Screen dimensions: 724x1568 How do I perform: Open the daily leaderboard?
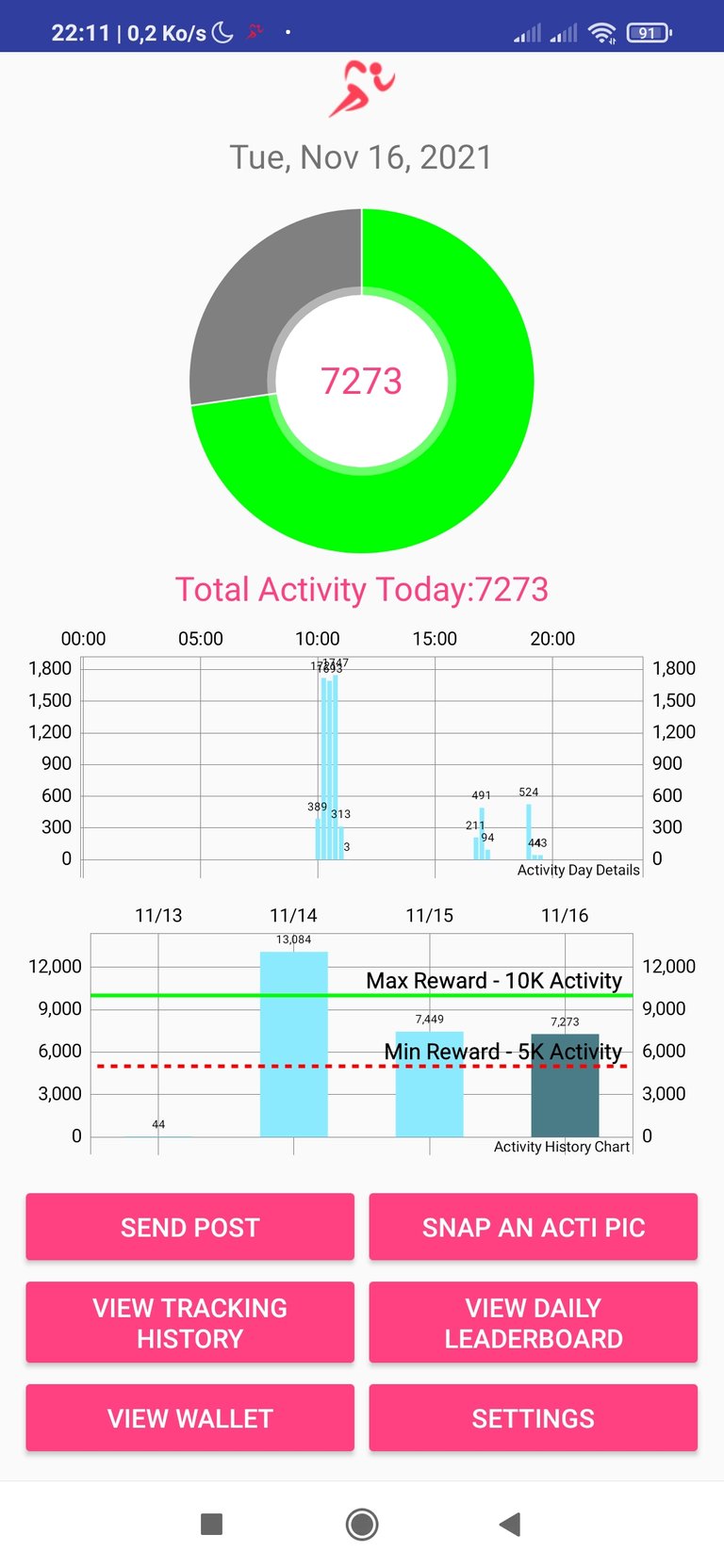click(533, 1322)
